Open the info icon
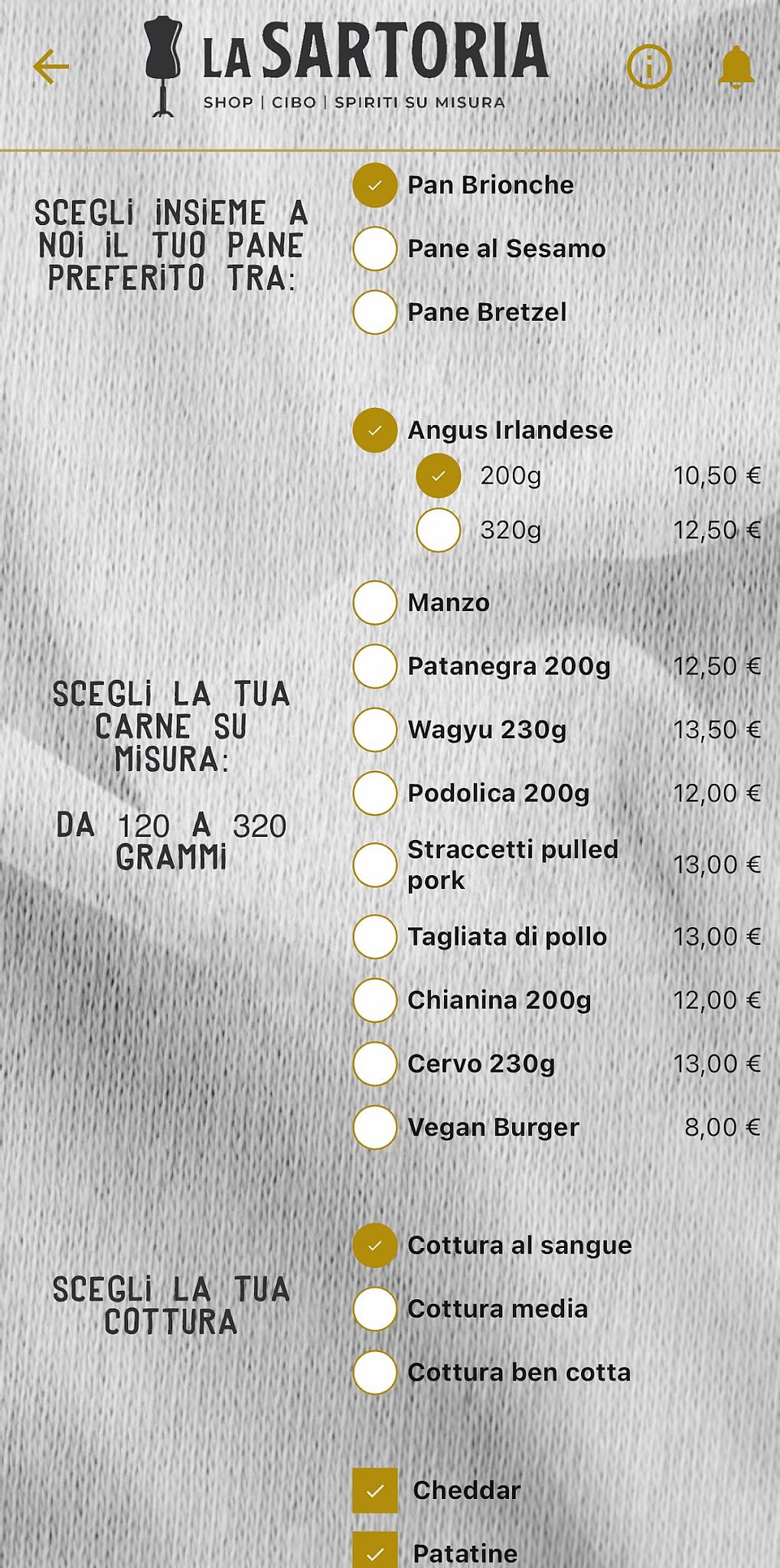780x1568 pixels. (648, 67)
